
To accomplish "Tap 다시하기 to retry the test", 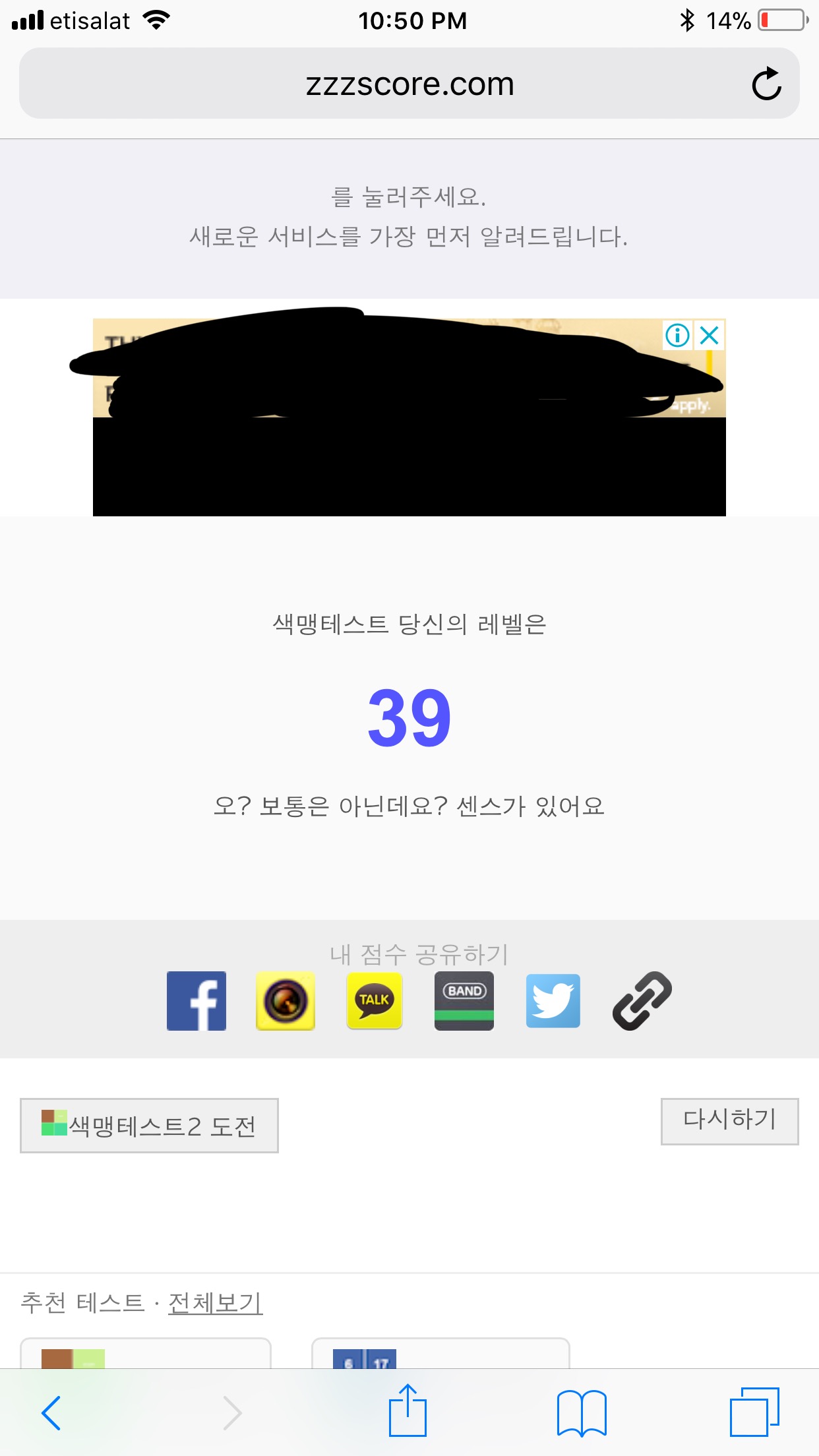I will 730,1121.
